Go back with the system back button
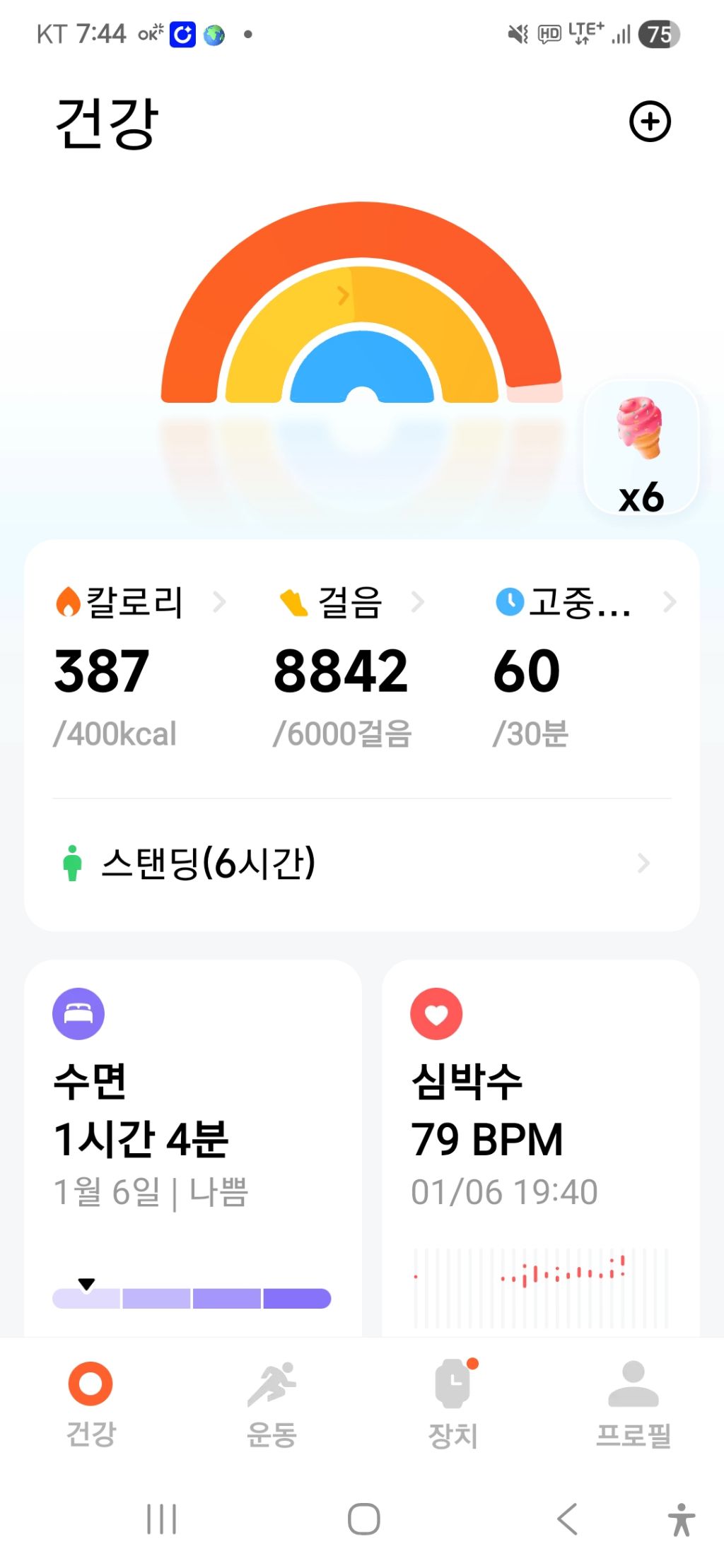The image size is (724, 1568). 567,1519
